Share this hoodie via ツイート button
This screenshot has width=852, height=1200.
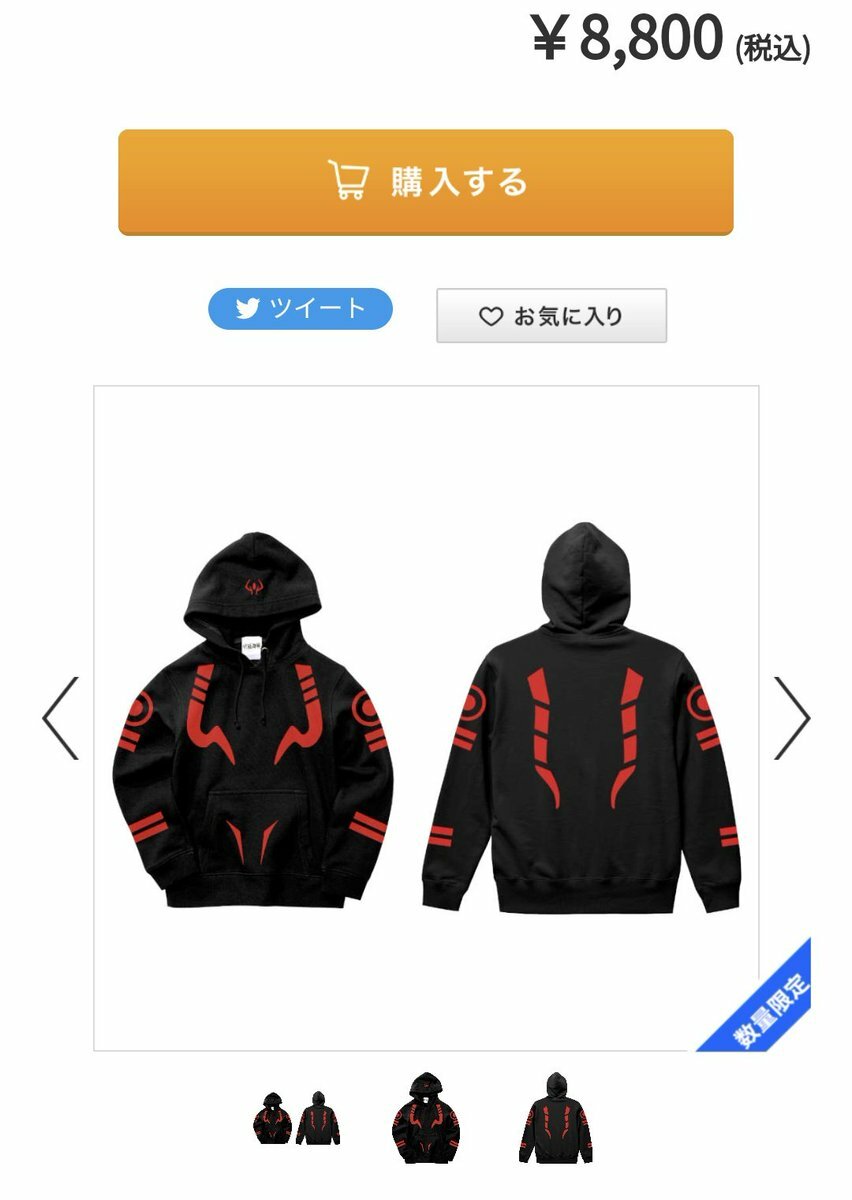[300, 309]
